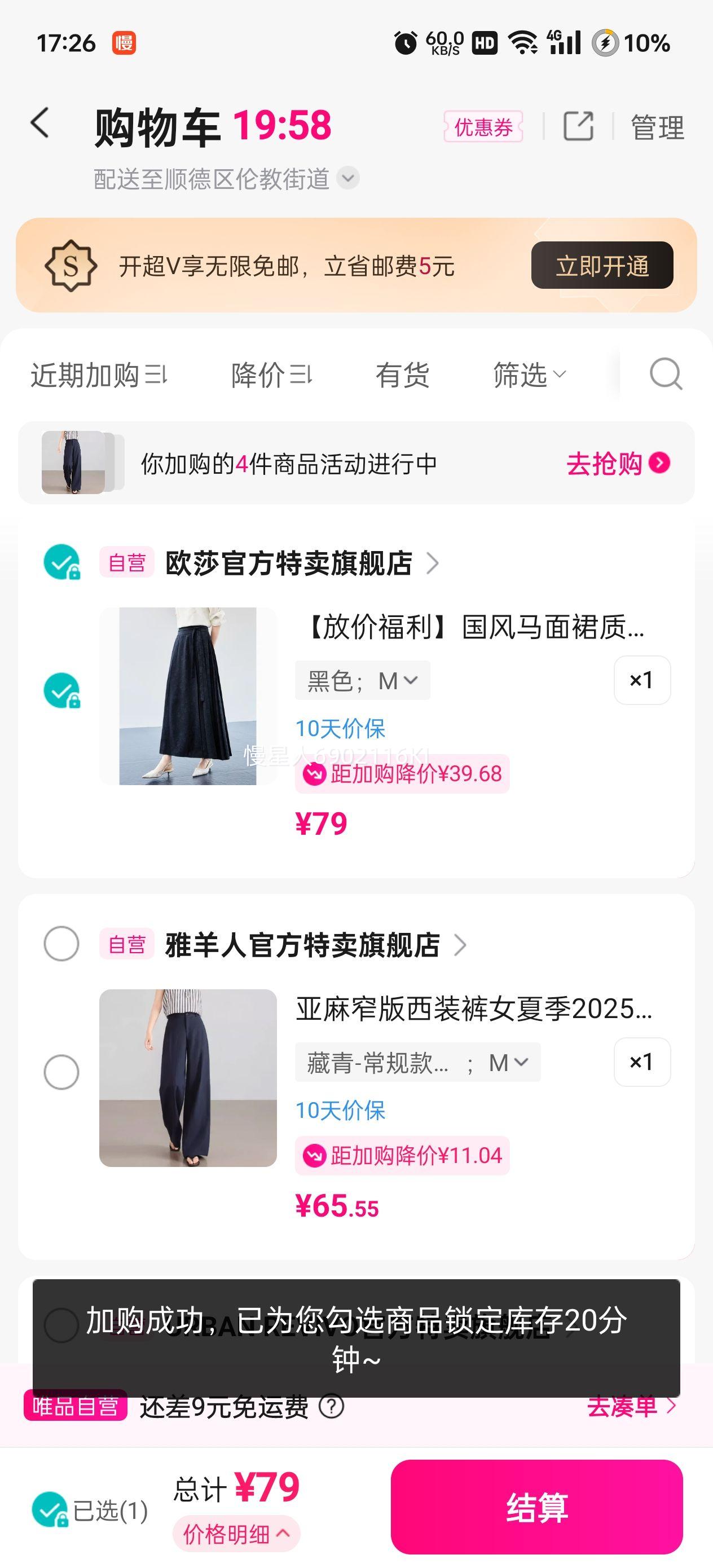The image size is (713, 1568).
Task: Filter by 有货 in stock
Action: click(402, 375)
